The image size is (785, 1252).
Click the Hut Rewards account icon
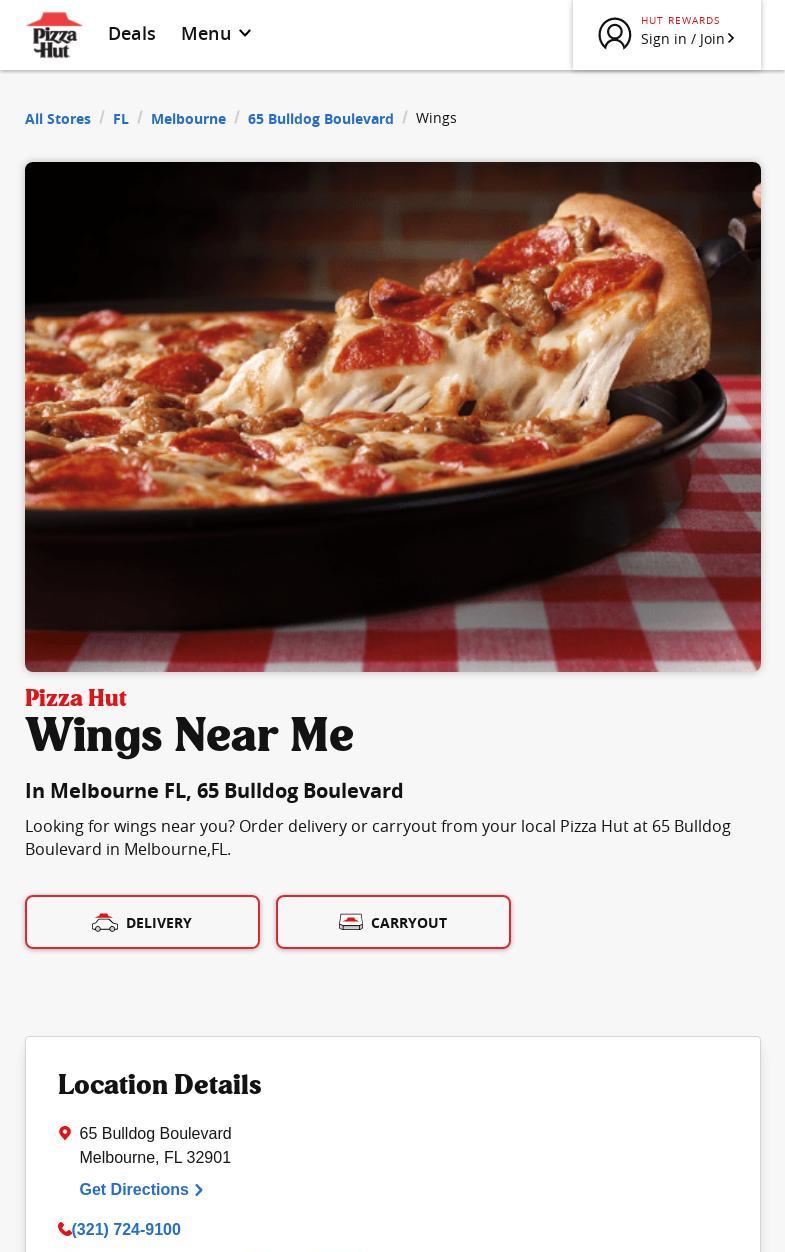(x=614, y=34)
